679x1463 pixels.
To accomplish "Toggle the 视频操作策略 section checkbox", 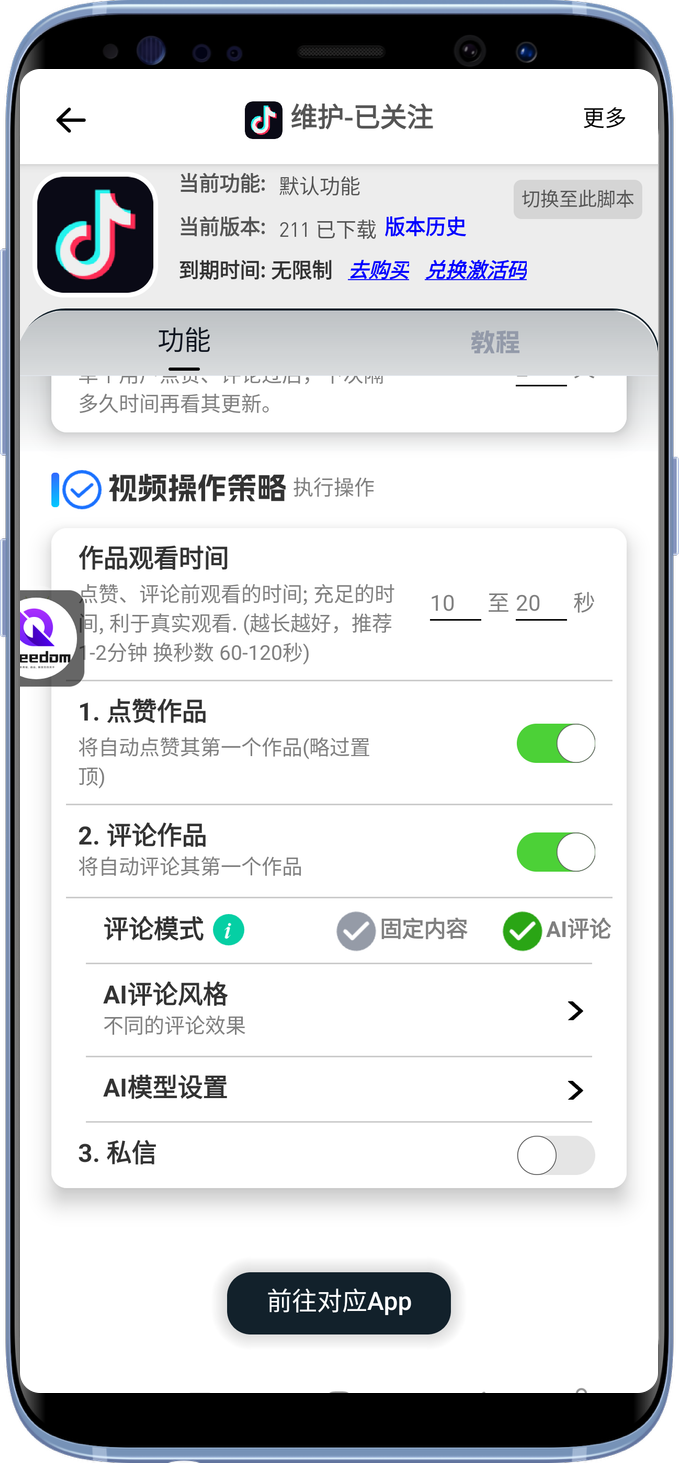I will tap(81, 490).
